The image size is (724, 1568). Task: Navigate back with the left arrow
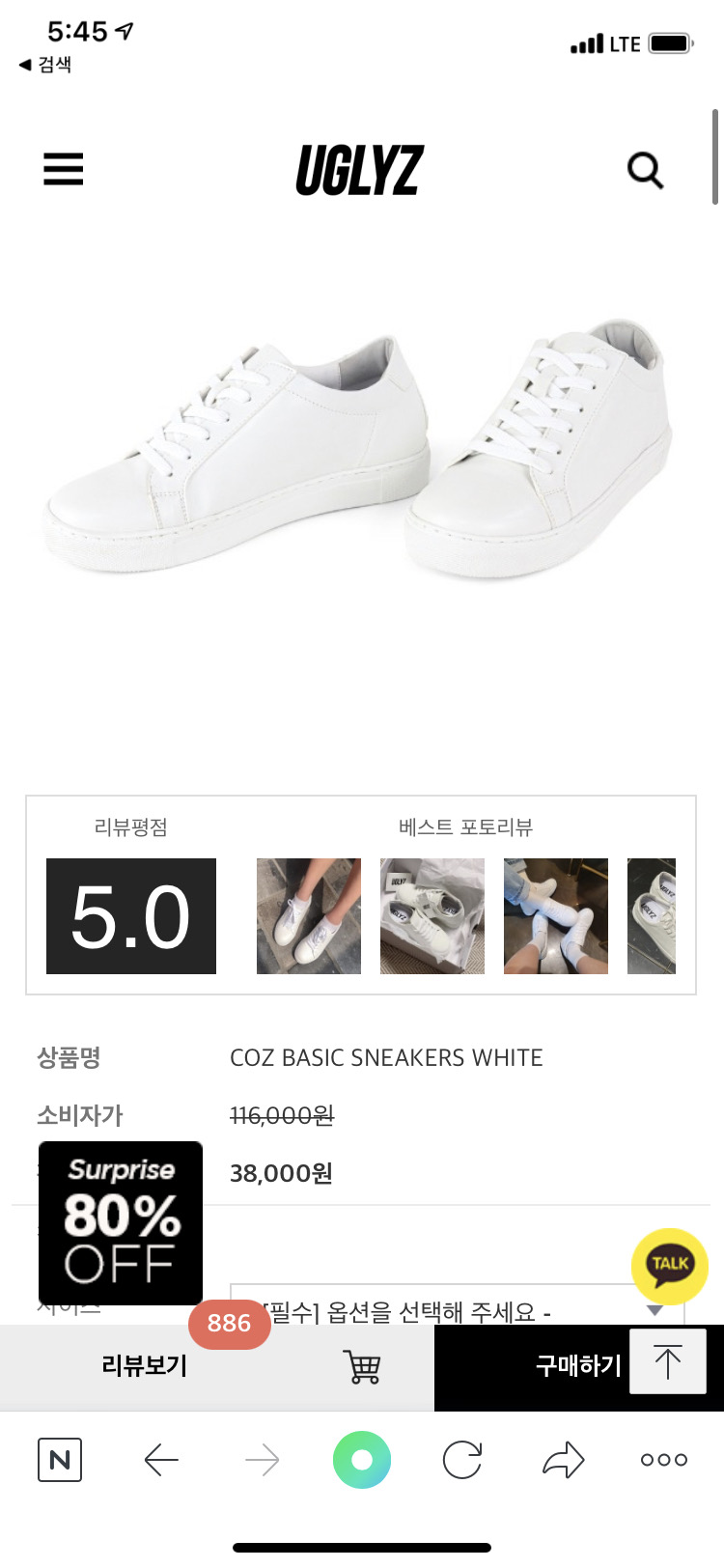pos(161,1461)
